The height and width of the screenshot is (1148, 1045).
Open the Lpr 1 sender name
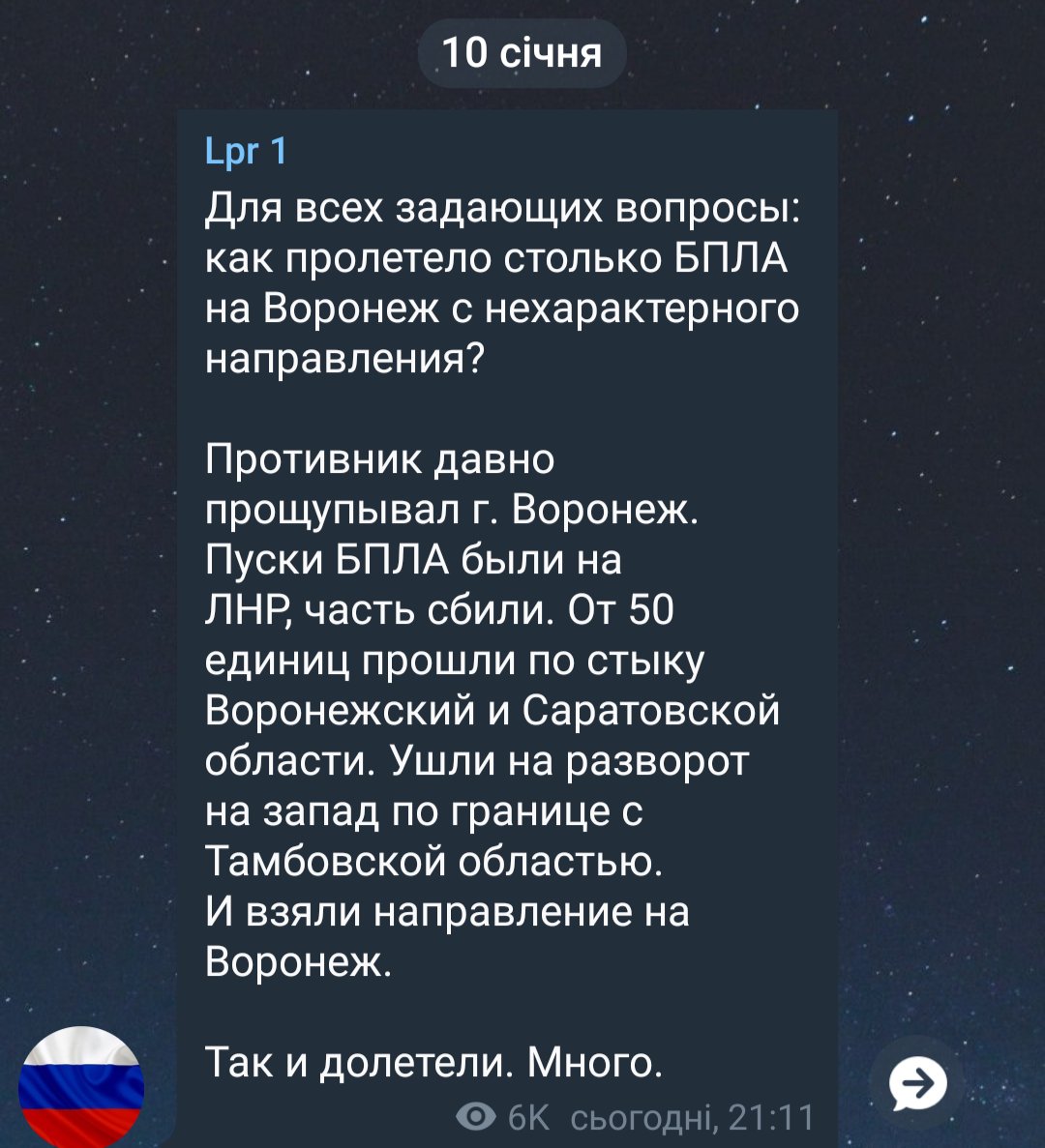click(x=246, y=152)
